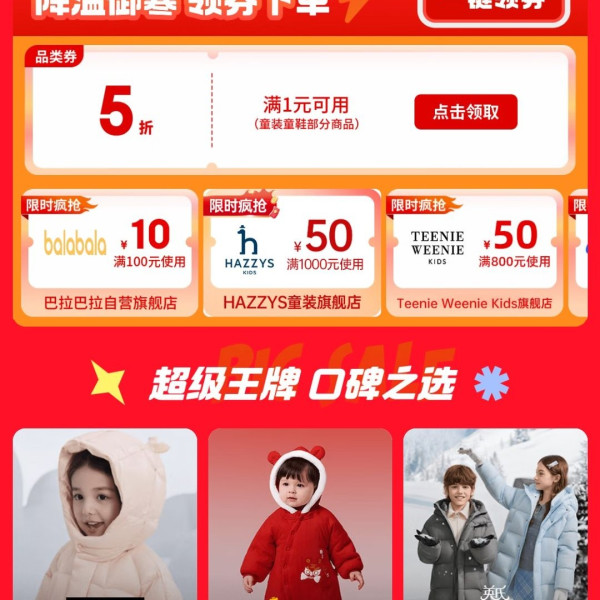This screenshot has height=600, width=600.
Task: Tap the 点击领取 button on the 5折 coupon
Action: click(x=465, y=112)
